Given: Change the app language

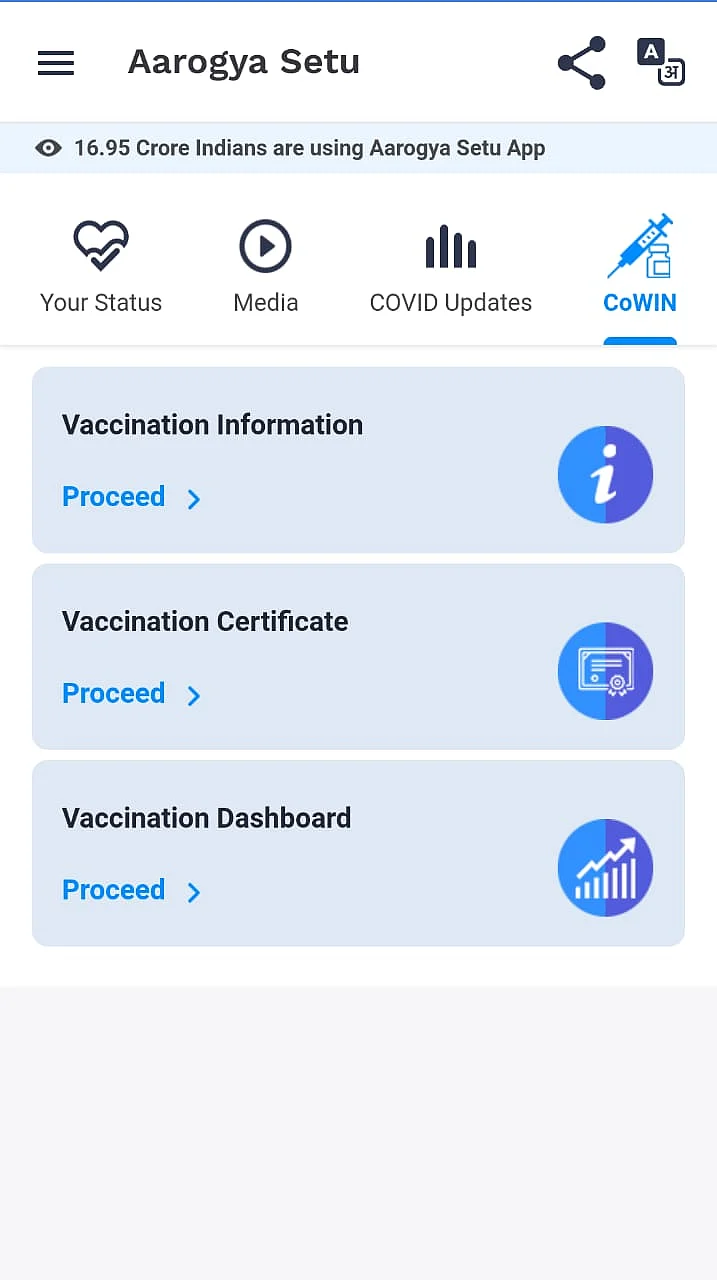Looking at the screenshot, I should pyautogui.click(x=660, y=62).
